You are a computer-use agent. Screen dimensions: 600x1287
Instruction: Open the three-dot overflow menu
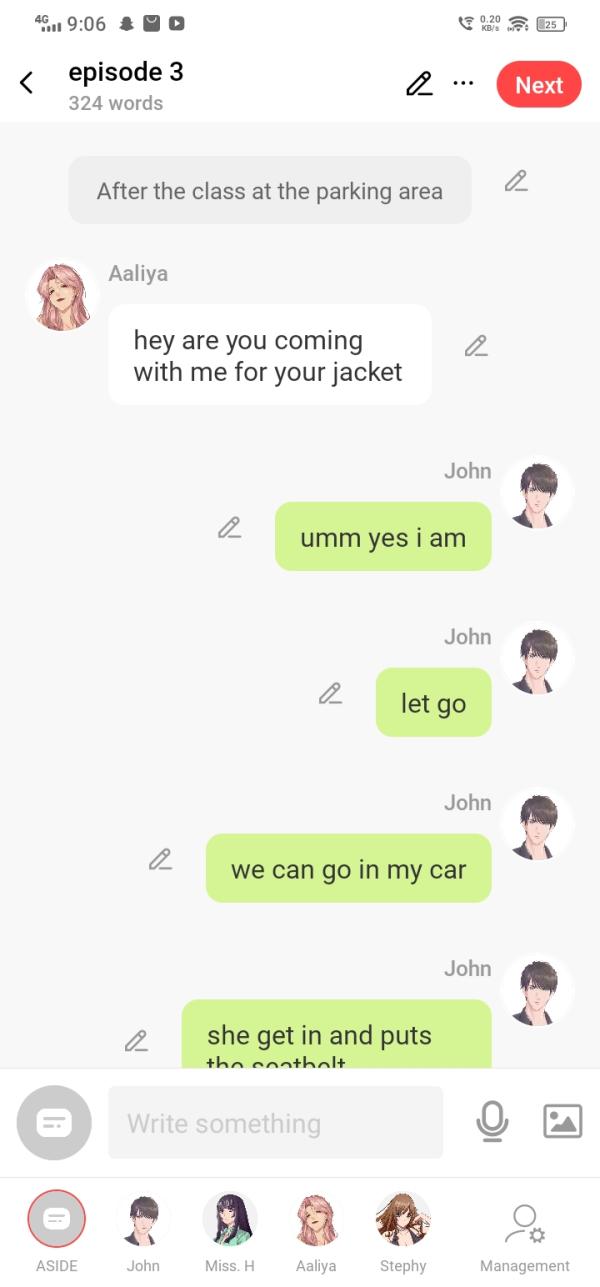pos(463,83)
